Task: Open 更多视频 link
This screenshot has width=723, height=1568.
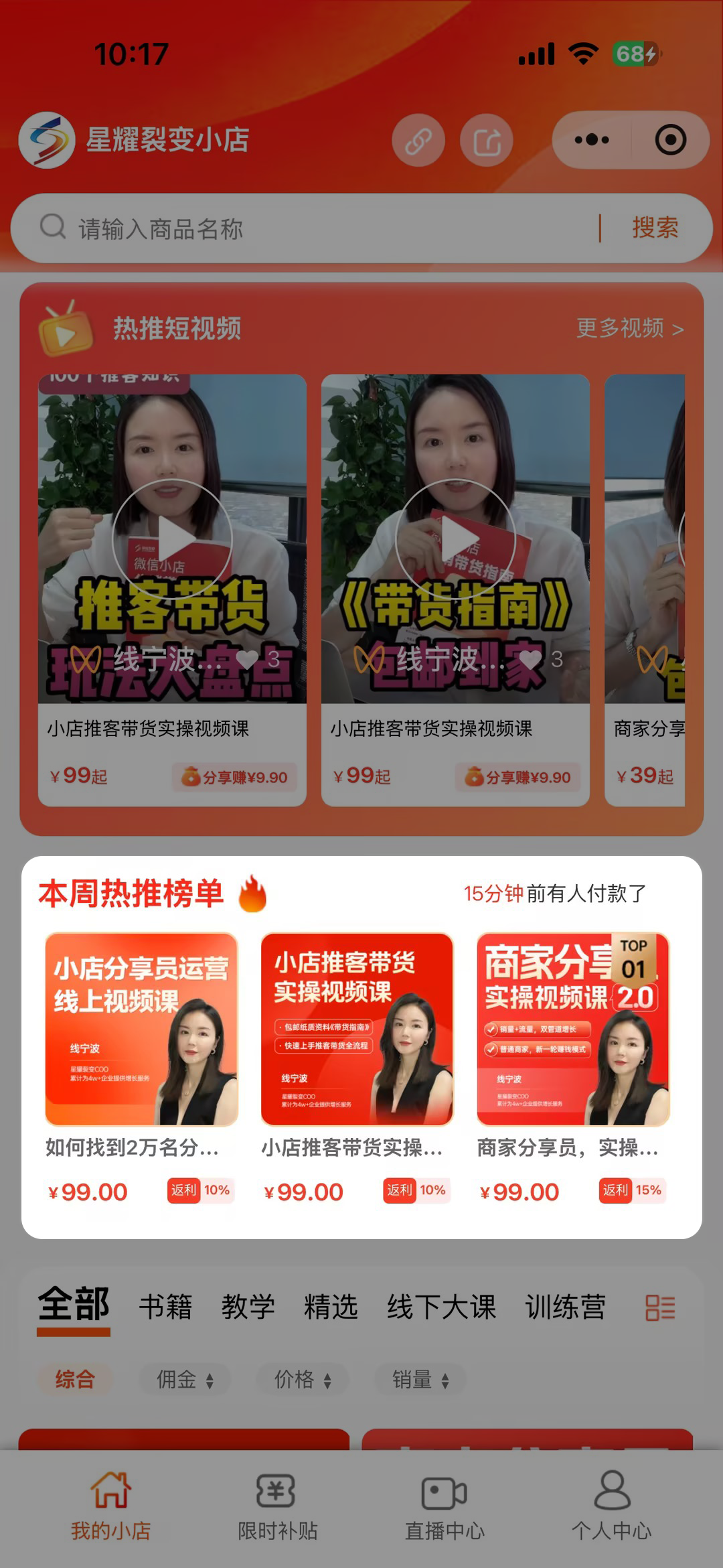Action: point(629,328)
